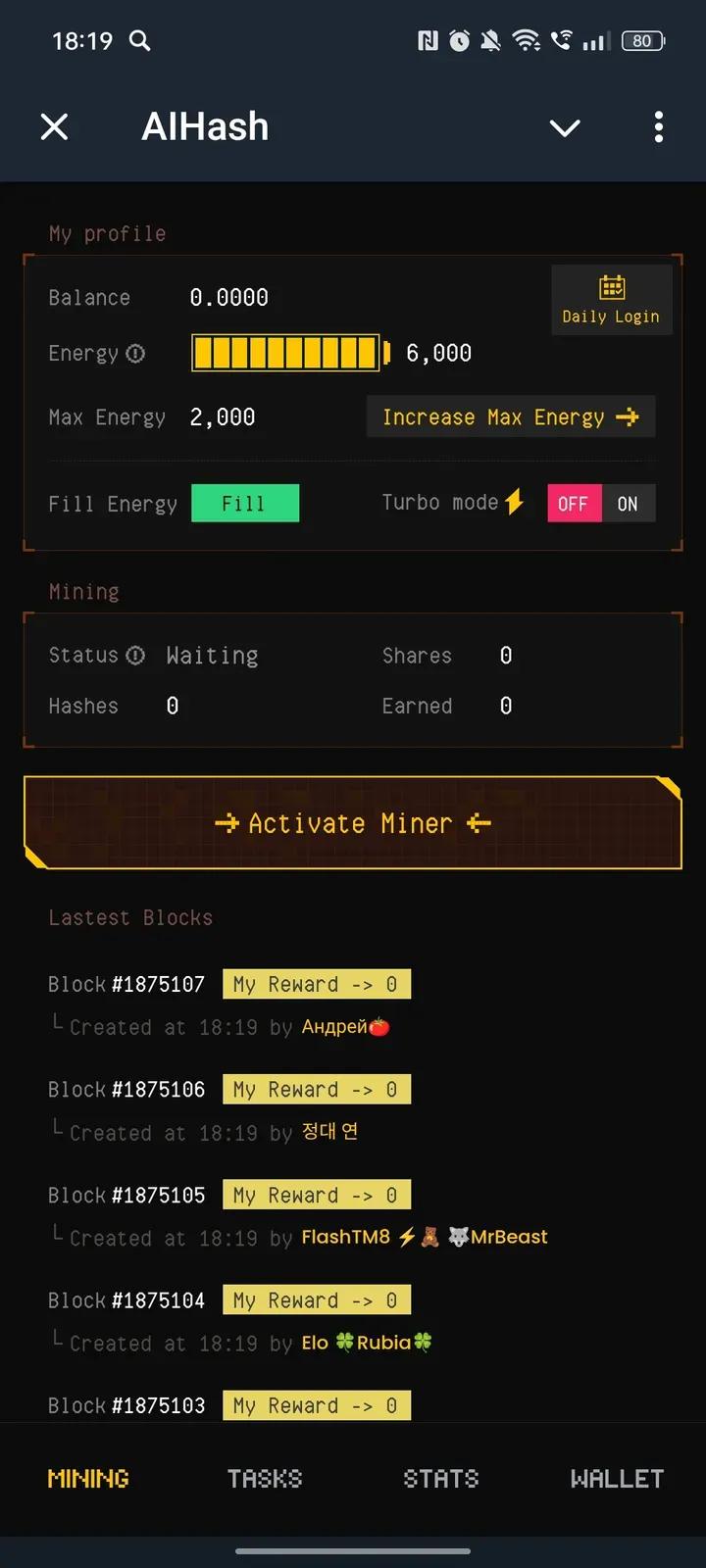Open the Wallet tab

(x=618, y=1479)
